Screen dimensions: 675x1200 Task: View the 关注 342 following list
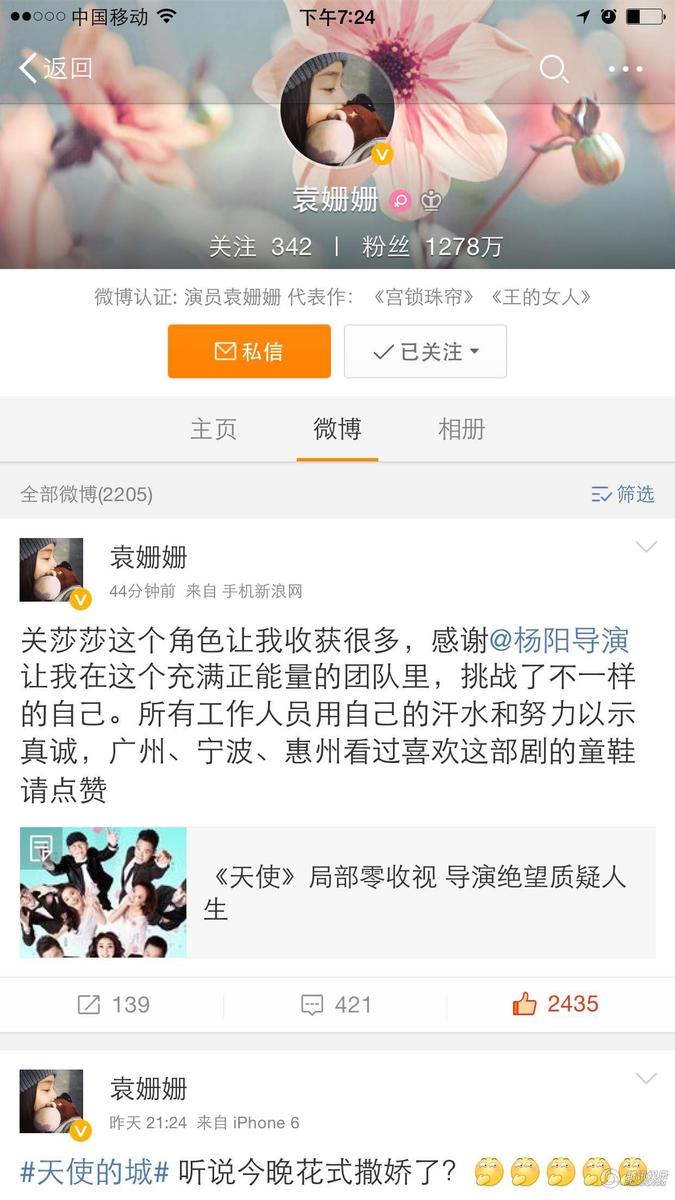point(260,247)
